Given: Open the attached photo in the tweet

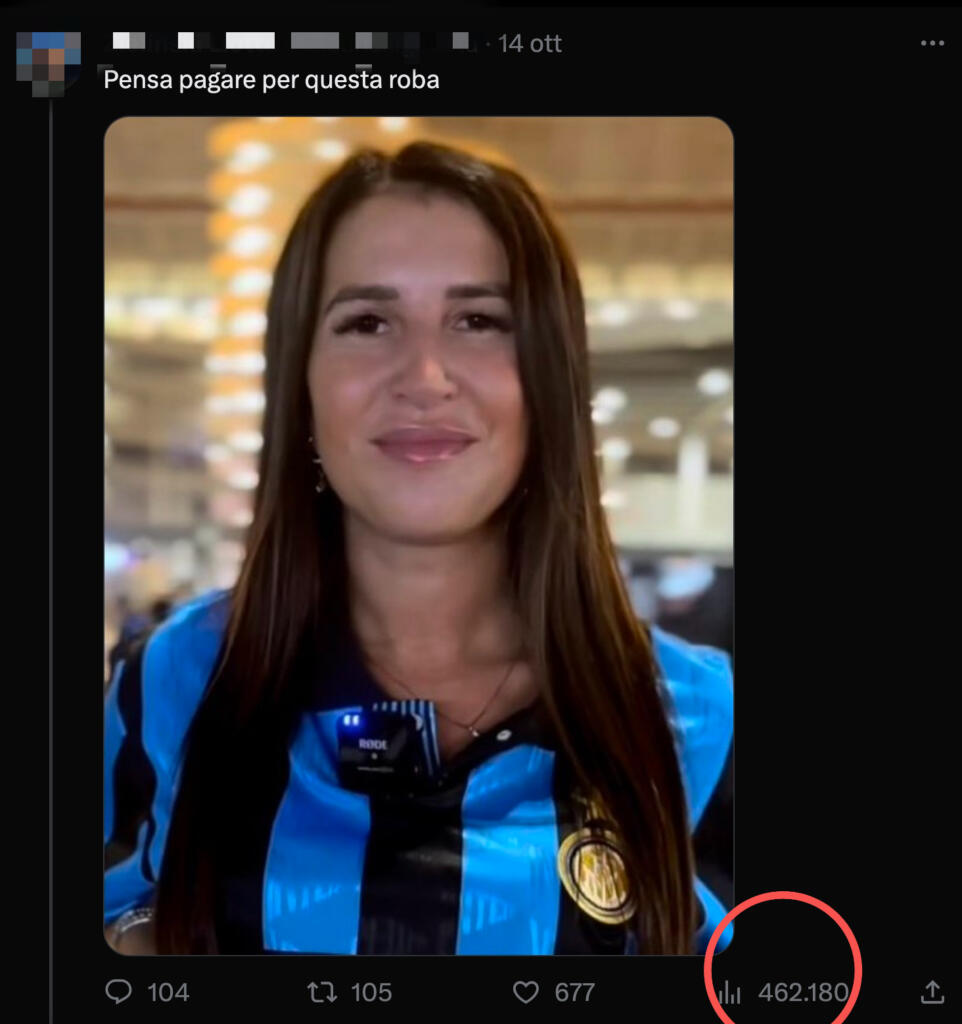Looking at the screenshot, I should (418, 536).
